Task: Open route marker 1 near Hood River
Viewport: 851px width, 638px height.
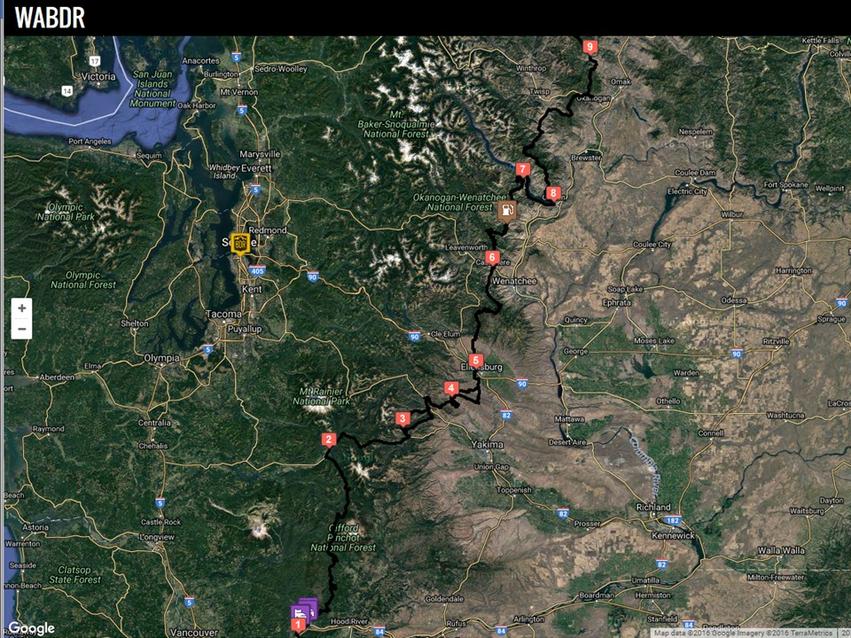Action: coord(297,626)
